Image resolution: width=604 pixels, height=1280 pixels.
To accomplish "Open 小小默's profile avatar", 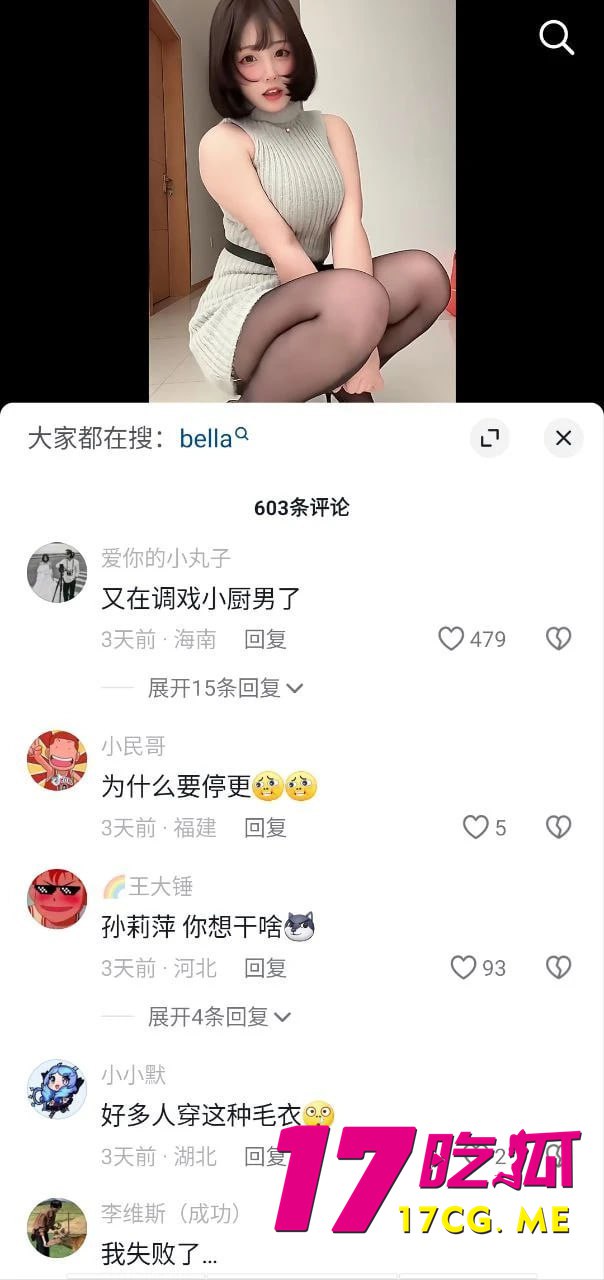I will click(x=56, y=1089).
